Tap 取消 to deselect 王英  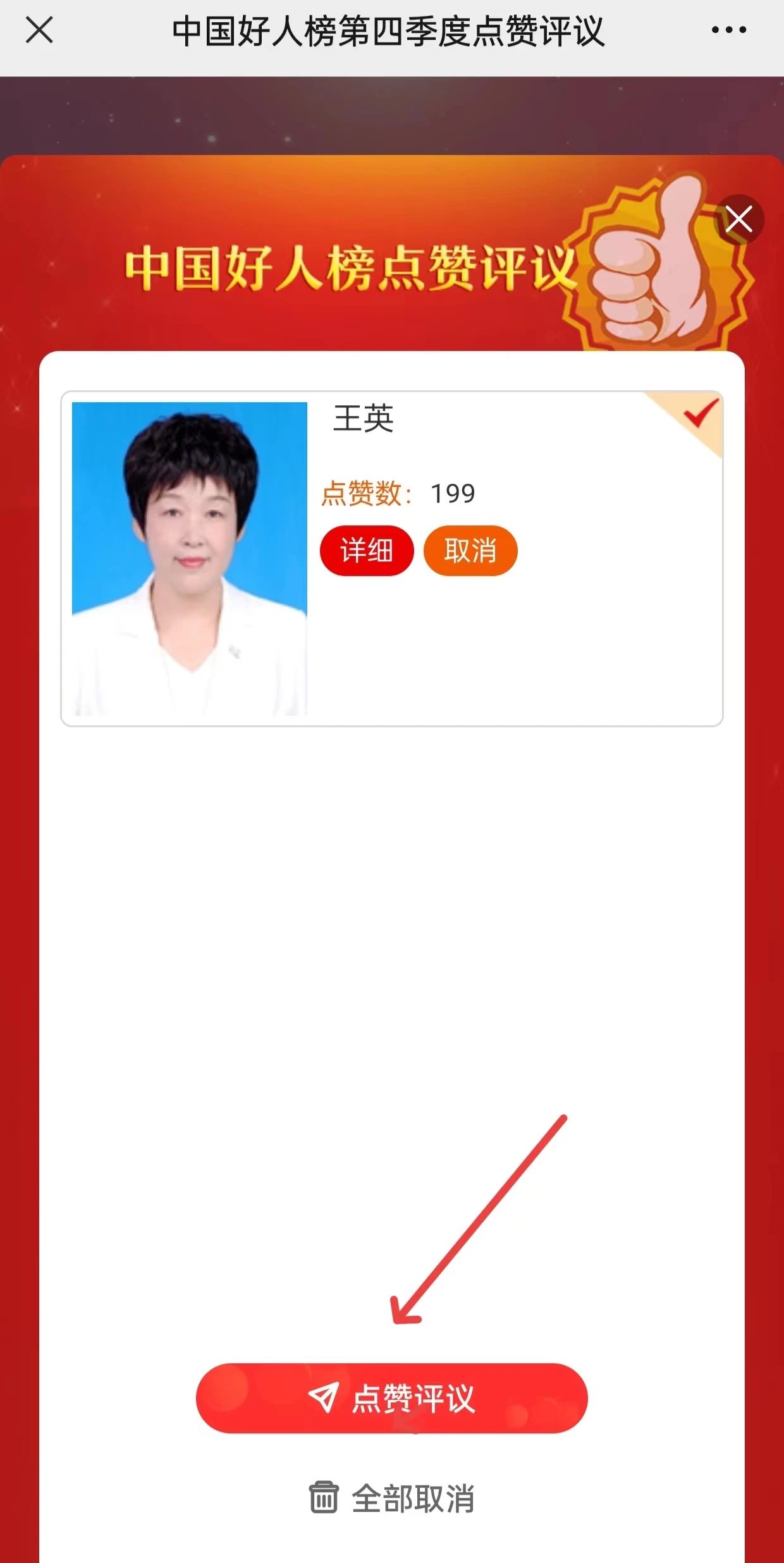tap(470, 550)
